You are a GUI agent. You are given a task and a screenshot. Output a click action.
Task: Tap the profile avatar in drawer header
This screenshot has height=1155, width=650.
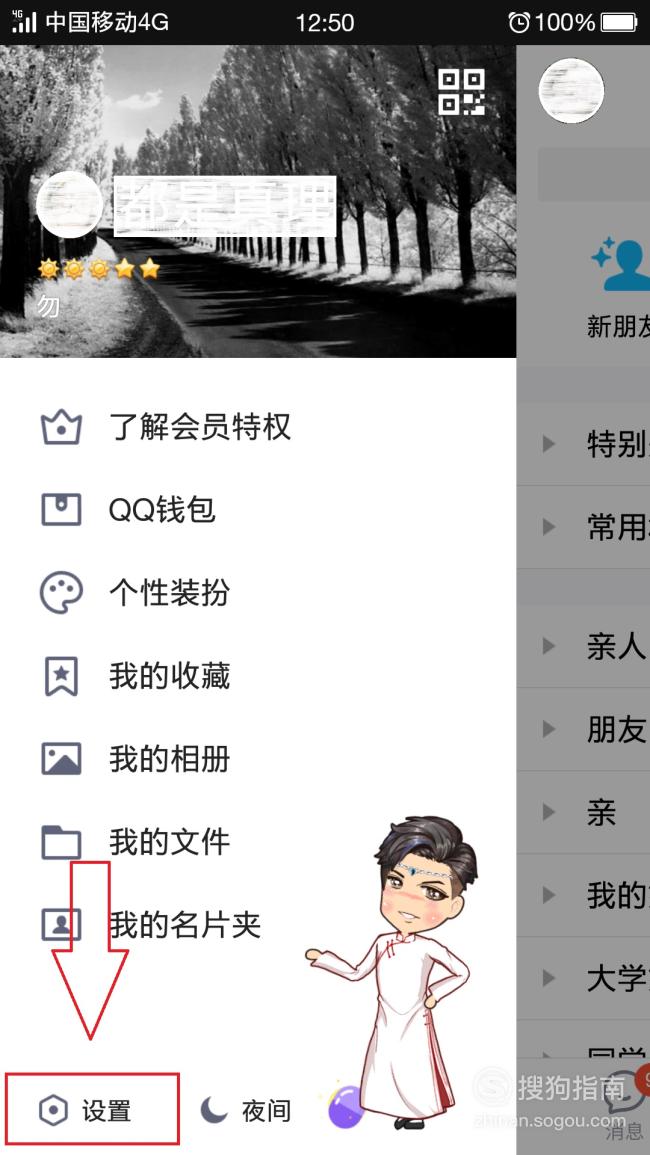pyautogui.click(x=69, y=205)
